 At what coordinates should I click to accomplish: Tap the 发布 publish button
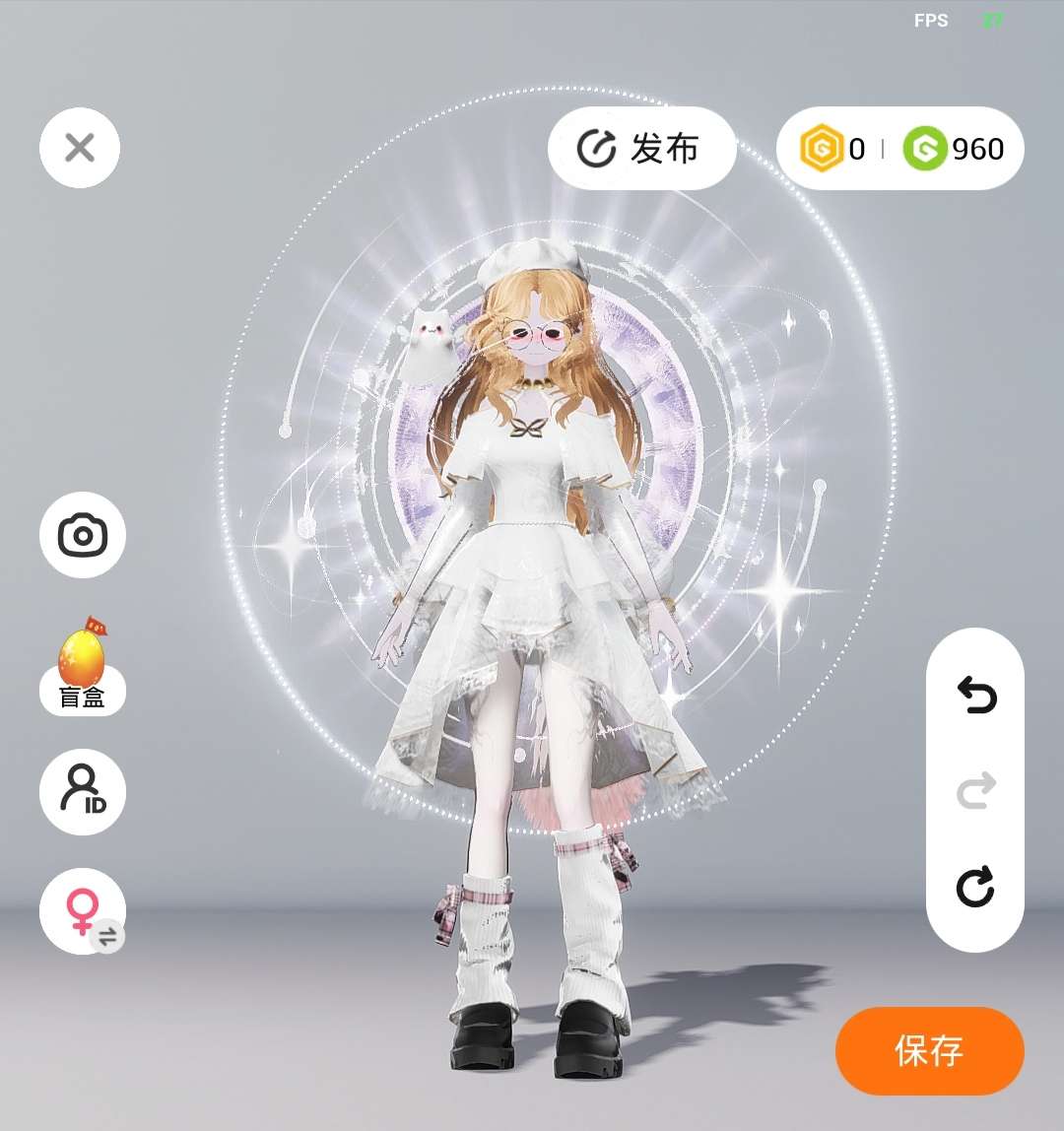tap(641, 149)
